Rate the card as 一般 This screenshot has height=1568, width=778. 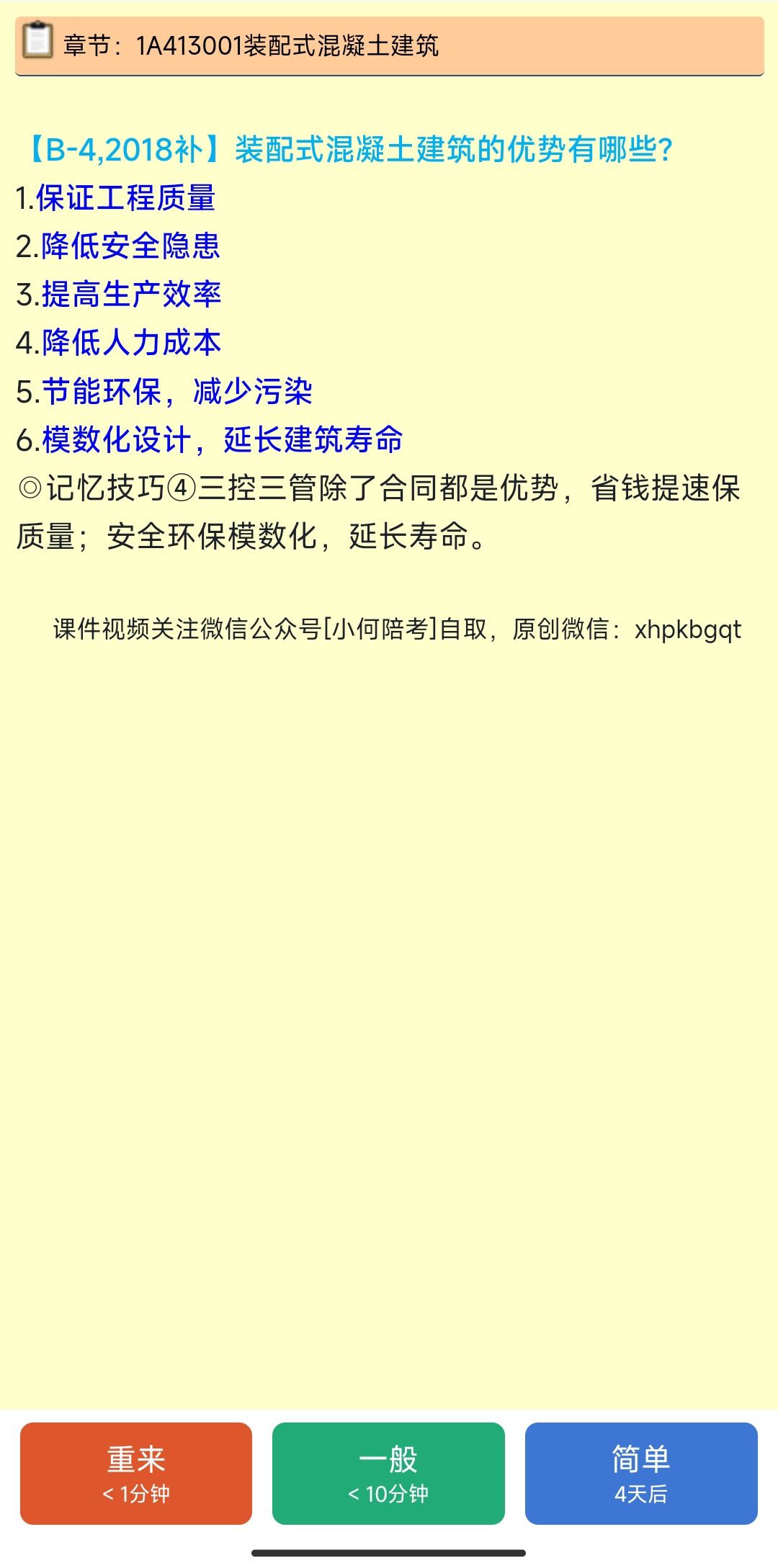click(x=388, y=1473)
